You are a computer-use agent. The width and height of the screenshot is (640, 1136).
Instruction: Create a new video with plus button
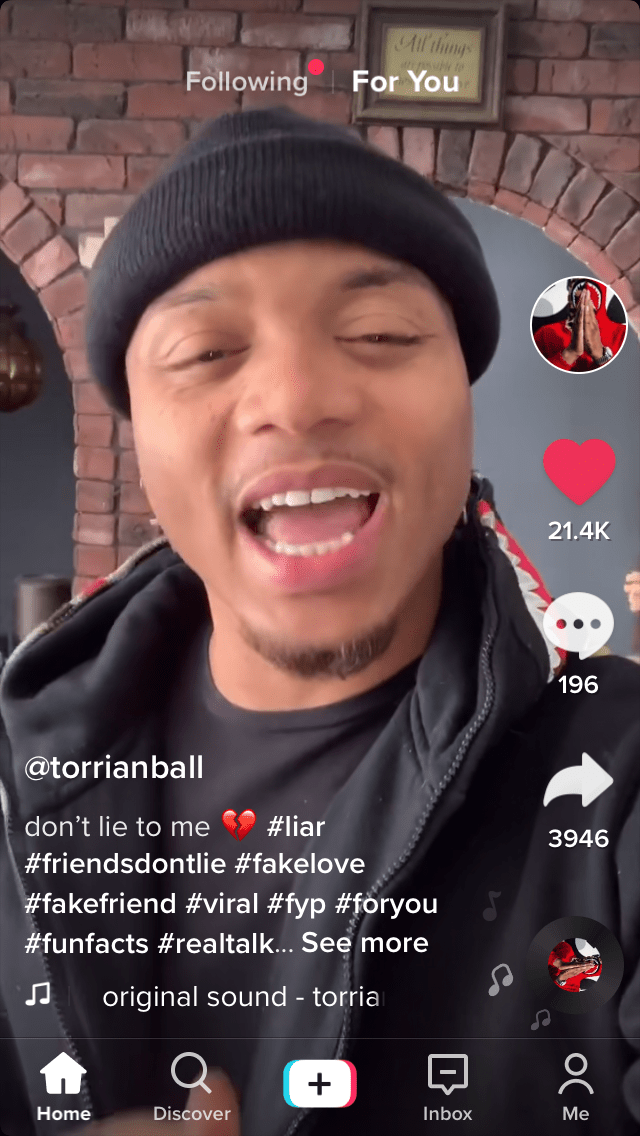[320, 1084]
